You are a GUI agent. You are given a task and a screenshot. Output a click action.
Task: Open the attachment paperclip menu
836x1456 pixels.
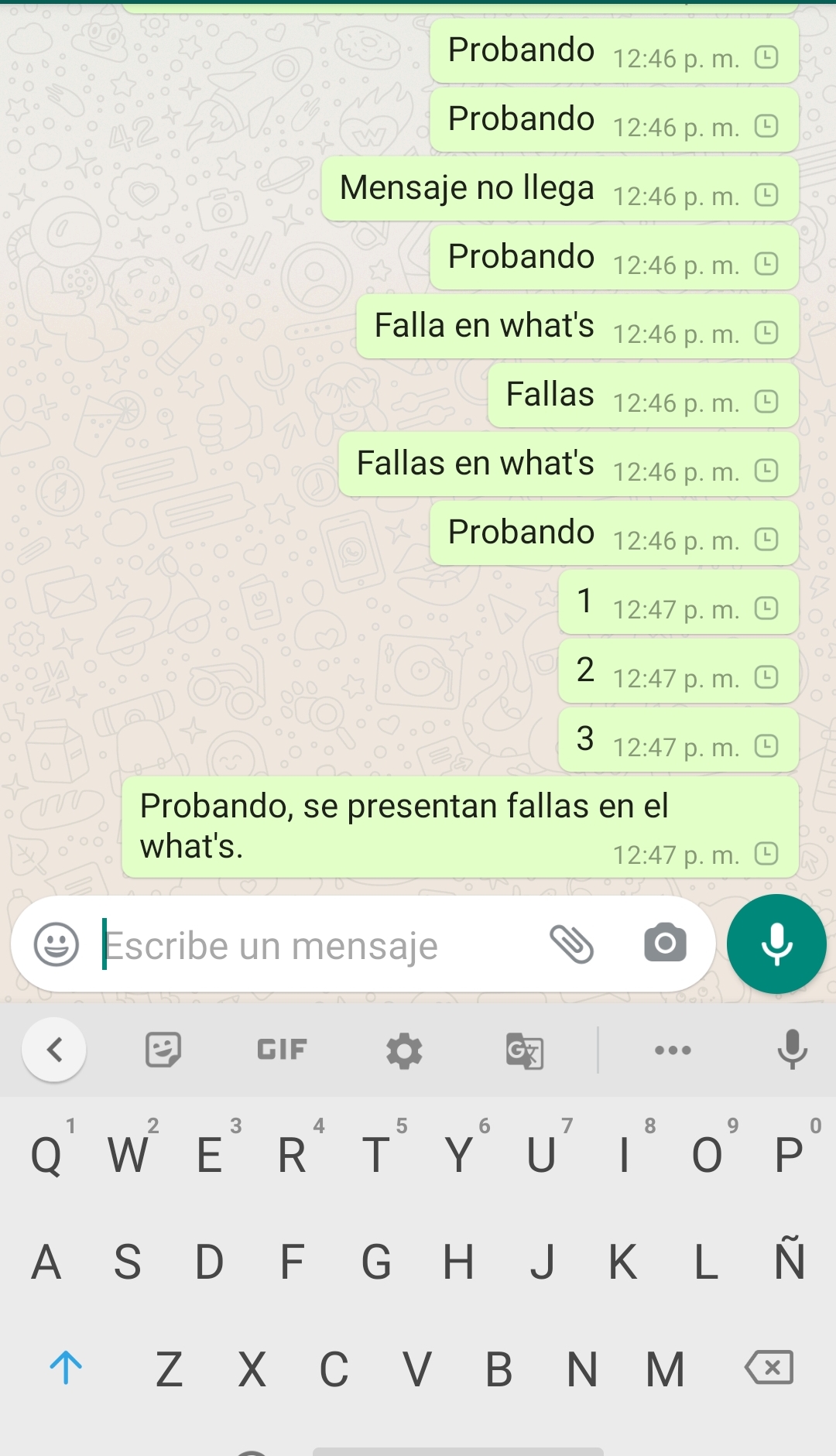571,944
